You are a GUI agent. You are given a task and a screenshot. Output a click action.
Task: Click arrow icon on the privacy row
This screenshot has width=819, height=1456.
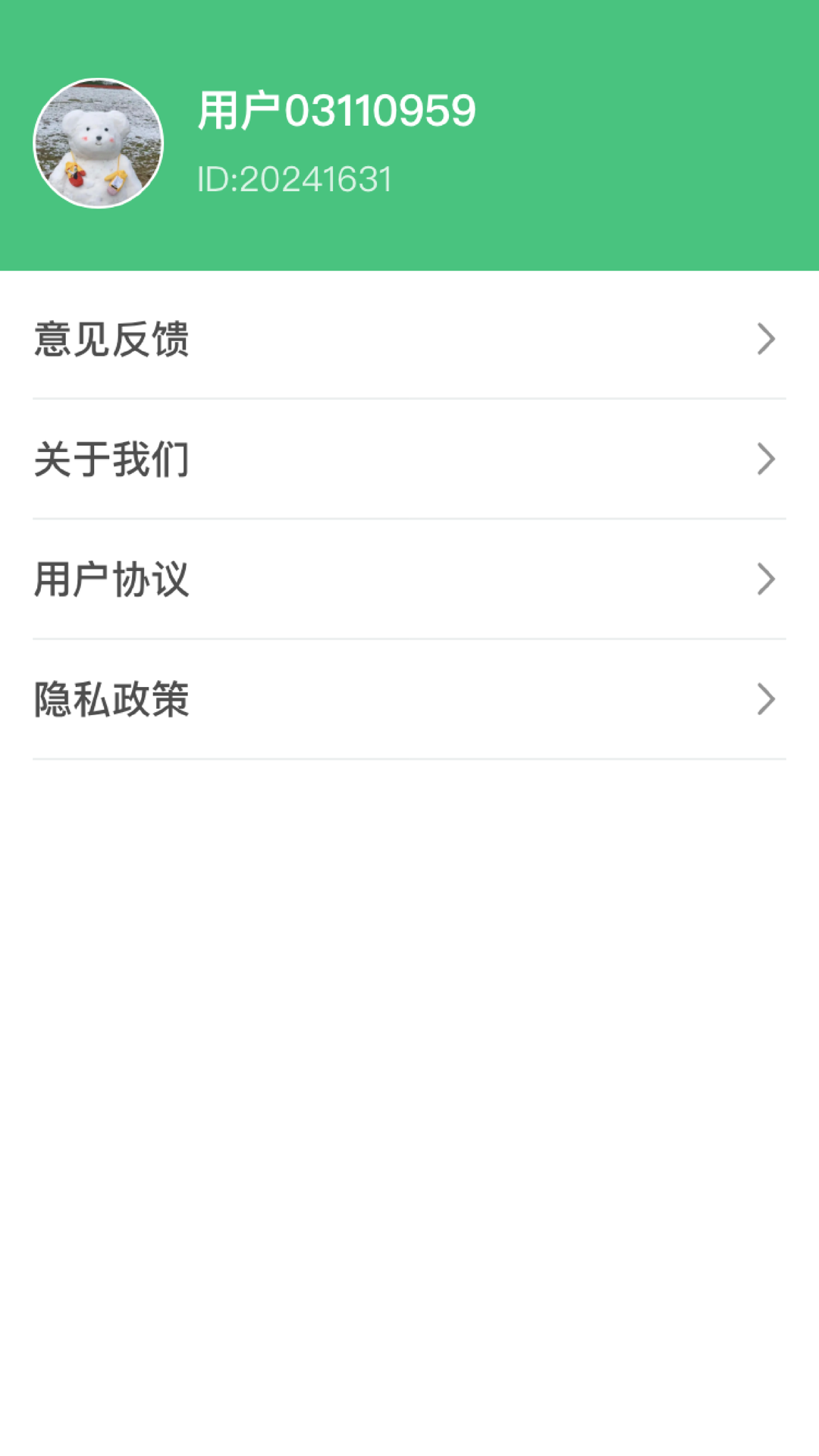click(x=767, y=698)
